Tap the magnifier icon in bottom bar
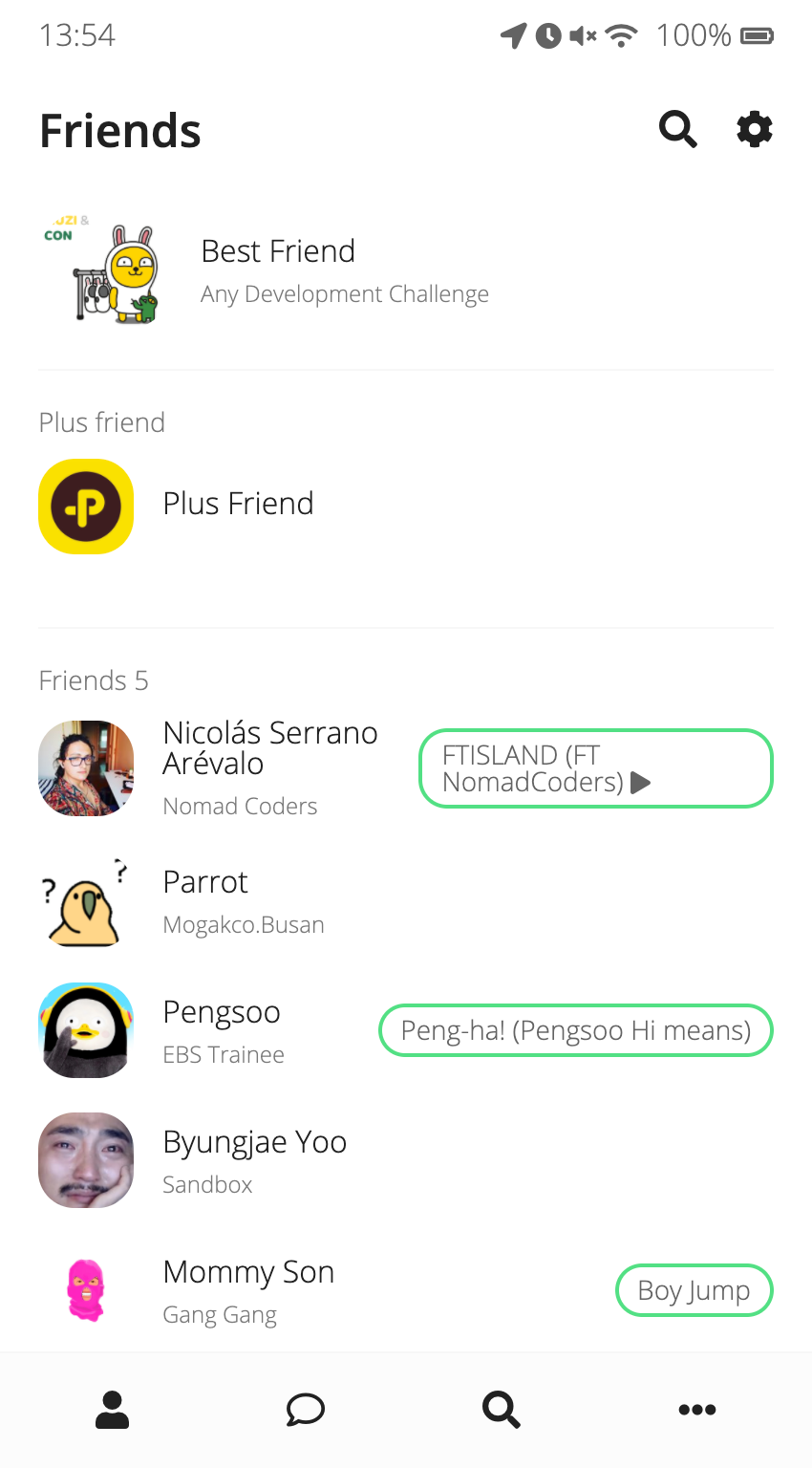This screenshot has width=812, height=1468. tap(502, 1409)
